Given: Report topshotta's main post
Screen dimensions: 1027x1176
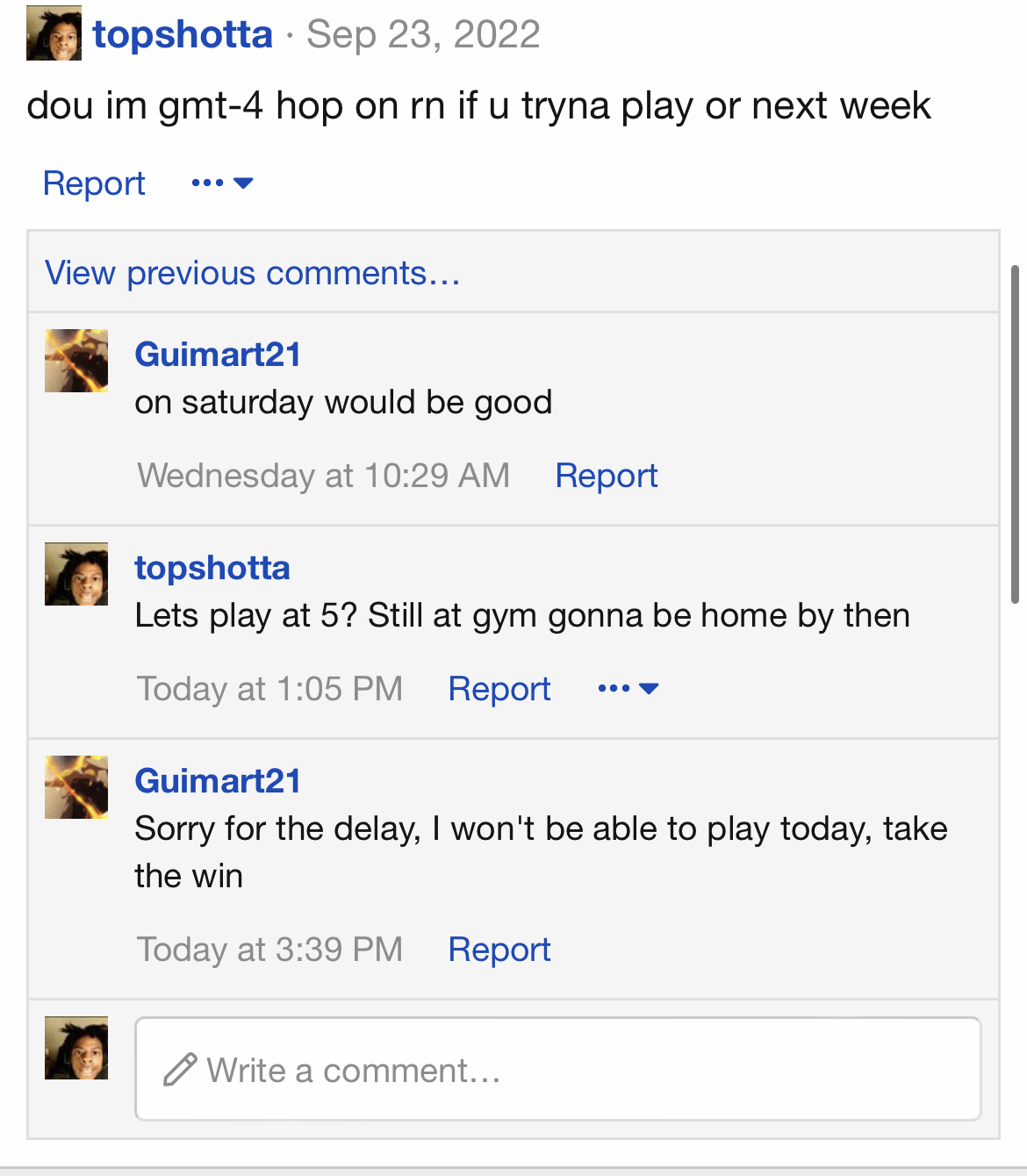Looking at the screenshot, I should 94,183.
